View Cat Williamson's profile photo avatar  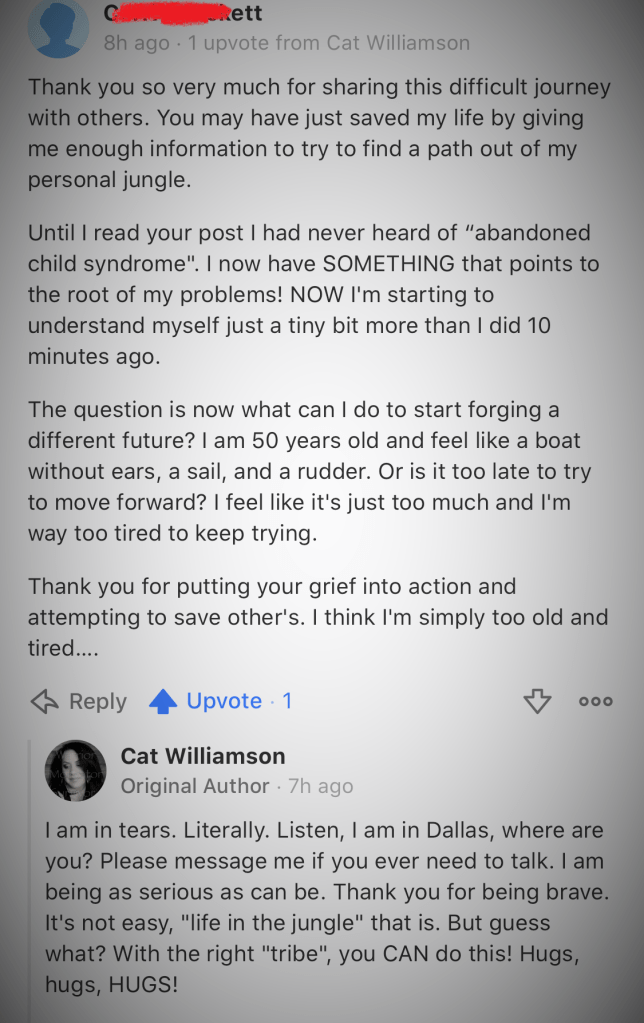point(76,771)
